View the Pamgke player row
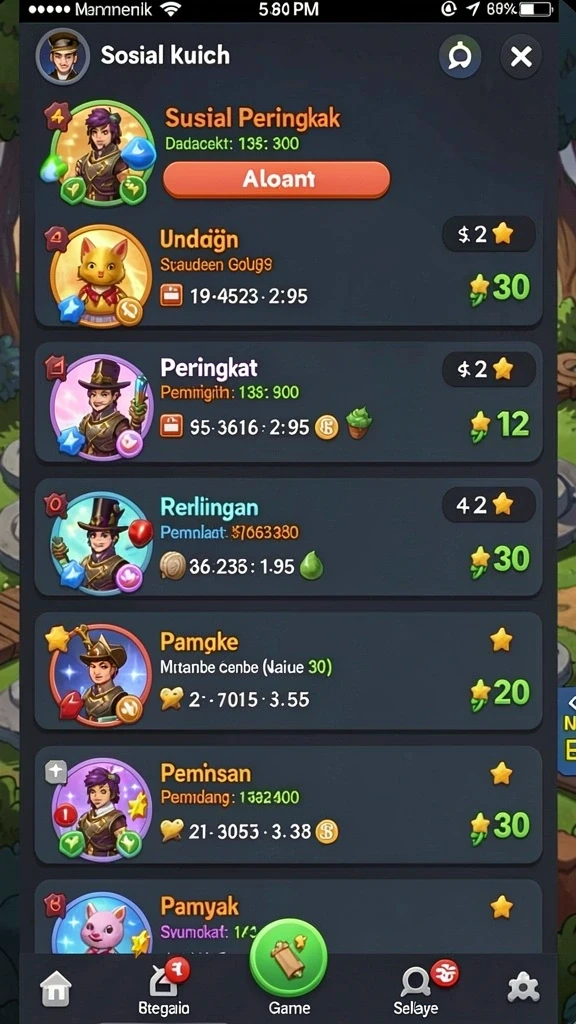Screen dimensions: 576x1024 coord(288,671)
